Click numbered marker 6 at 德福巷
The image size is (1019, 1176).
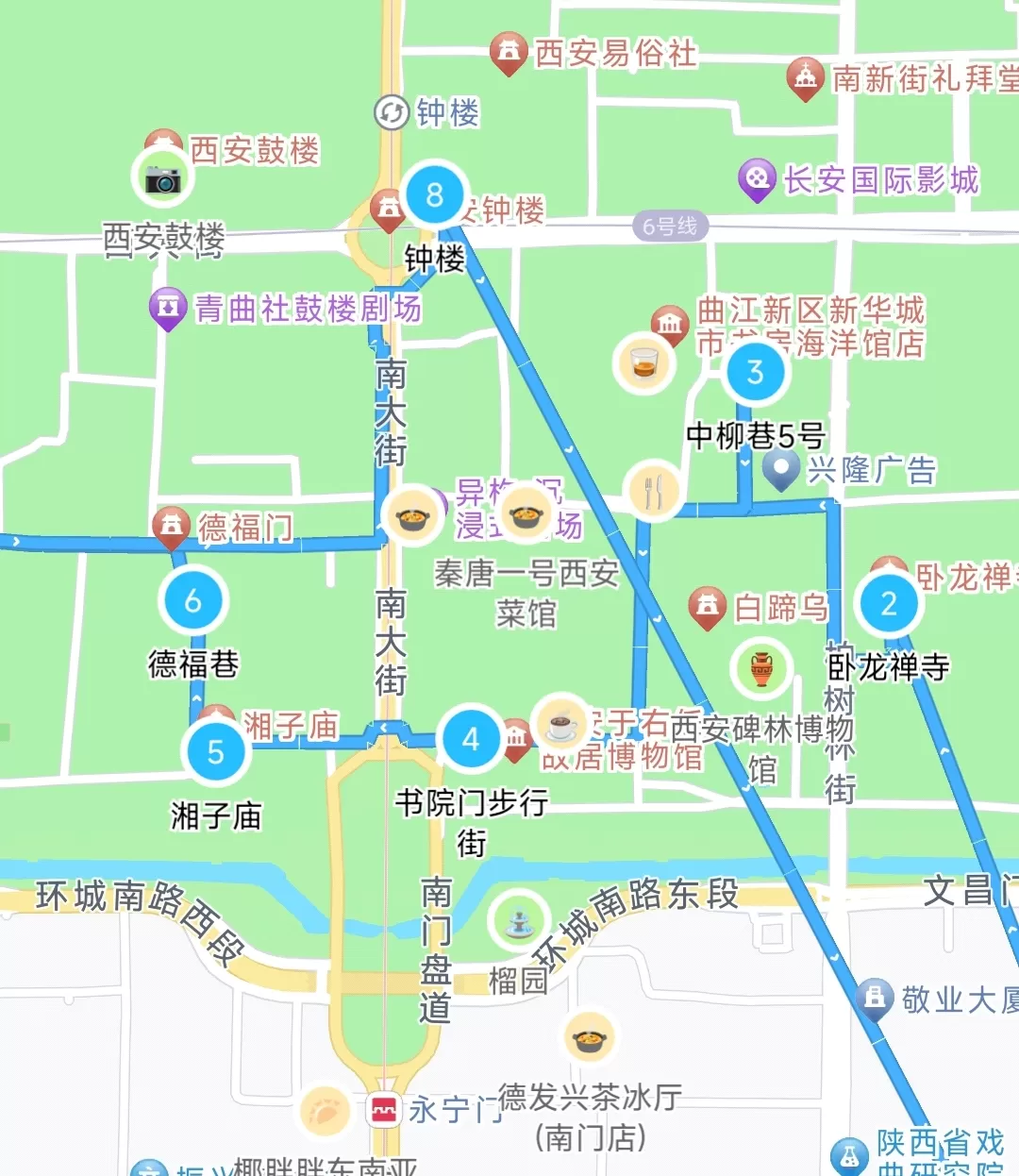click(x=192, y=598)
